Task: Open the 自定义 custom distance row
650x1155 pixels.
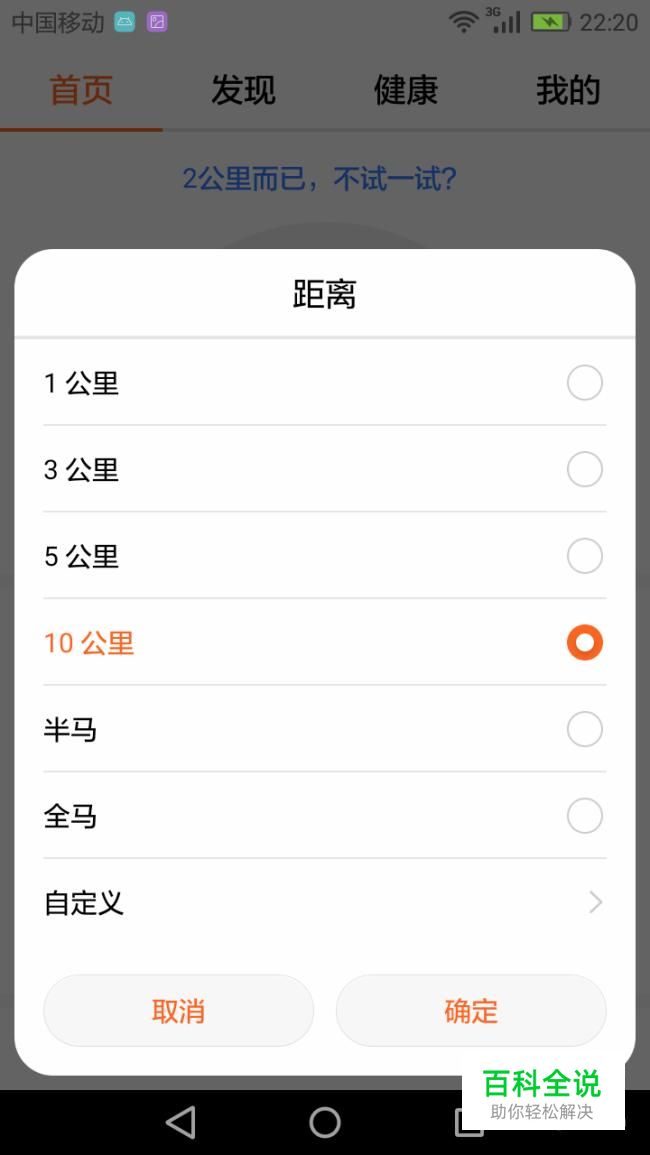Action: [324, 902]
